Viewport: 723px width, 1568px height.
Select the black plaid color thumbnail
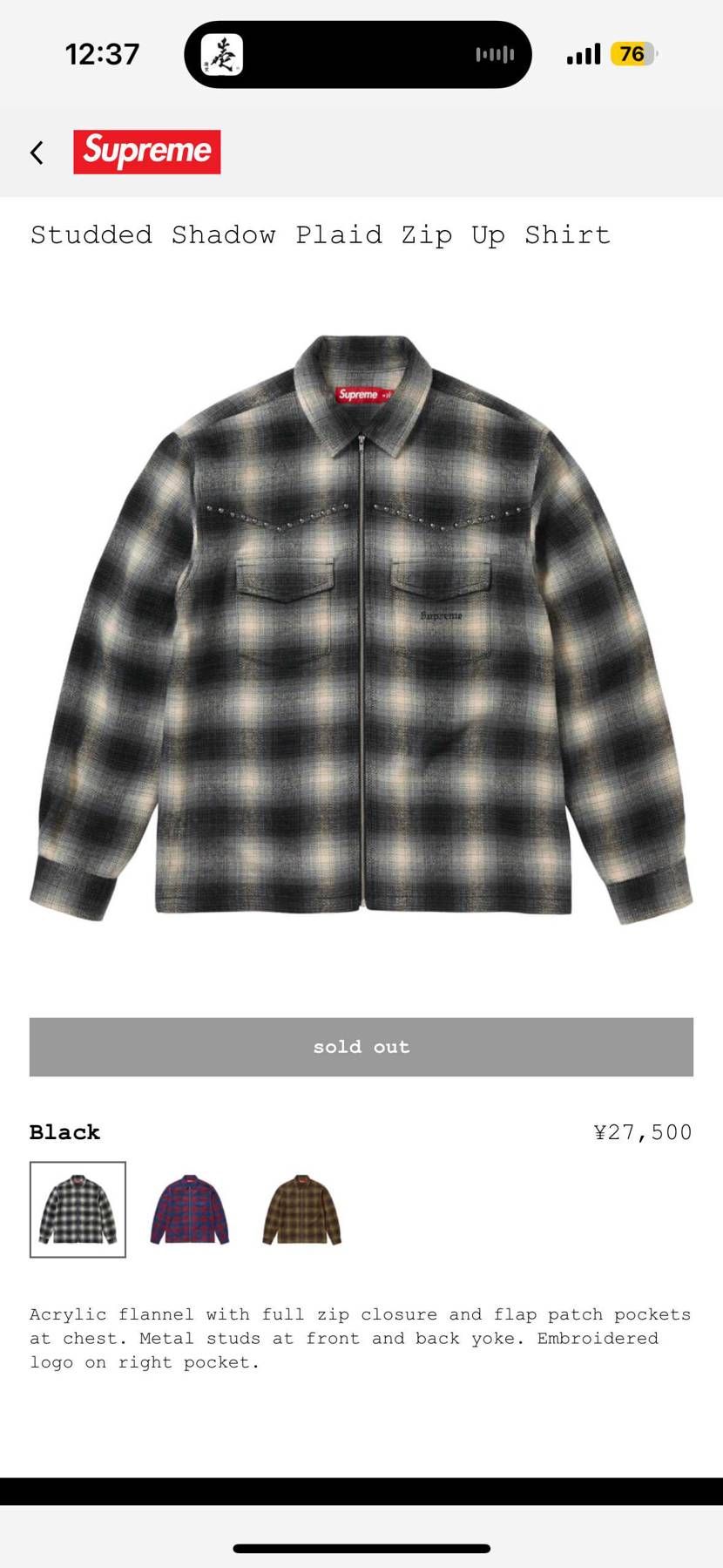(x=78, y=1209)
